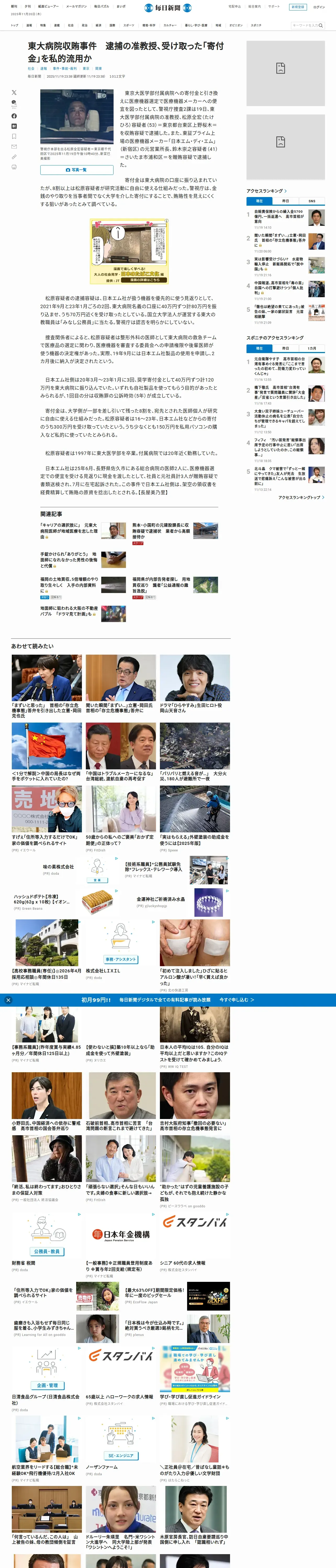This screenshot has width=336, height=1568.
Task: Open the 社会 category tag under the headline
Action: pyautogui.click(x=31, y=69)
